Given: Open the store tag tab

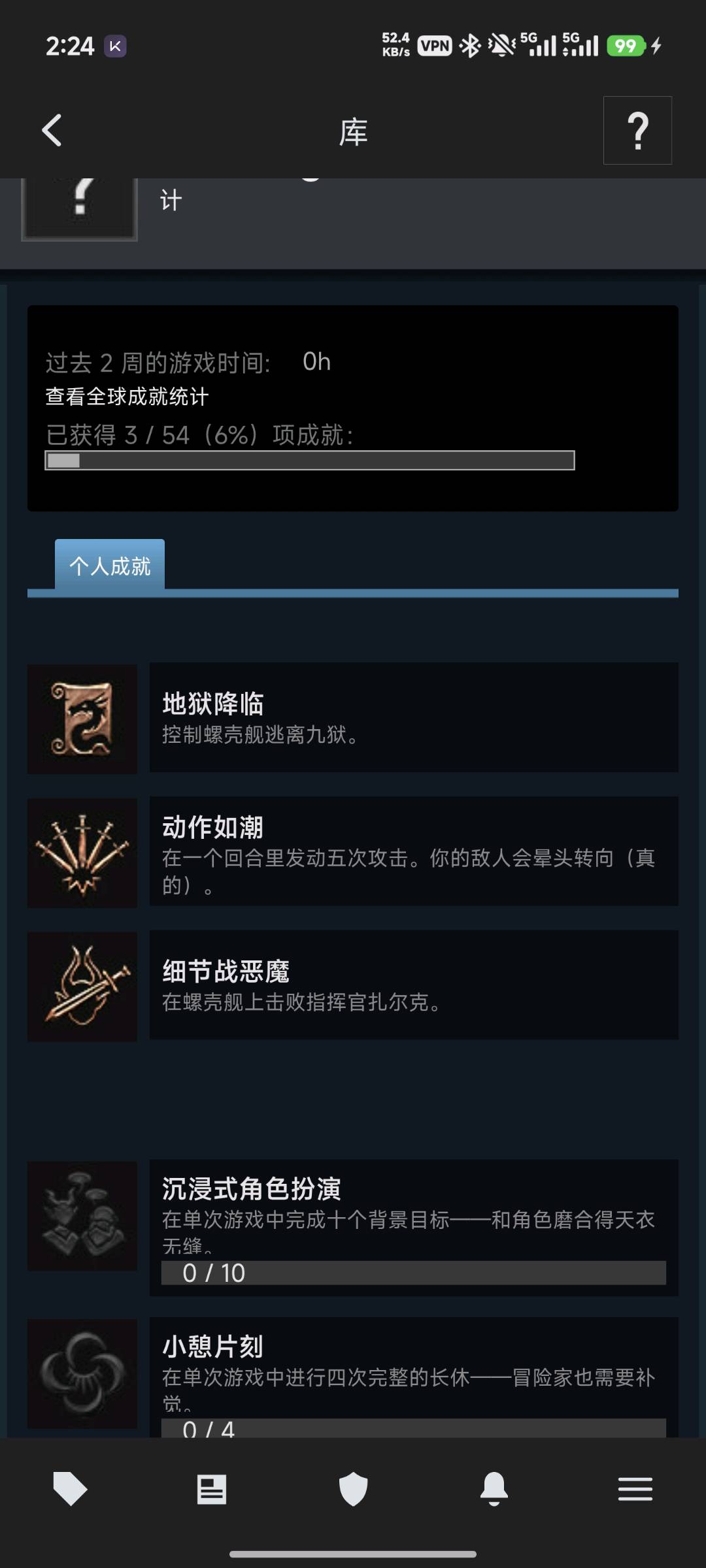Looking at the screenshot, I should click(70, 1489).
